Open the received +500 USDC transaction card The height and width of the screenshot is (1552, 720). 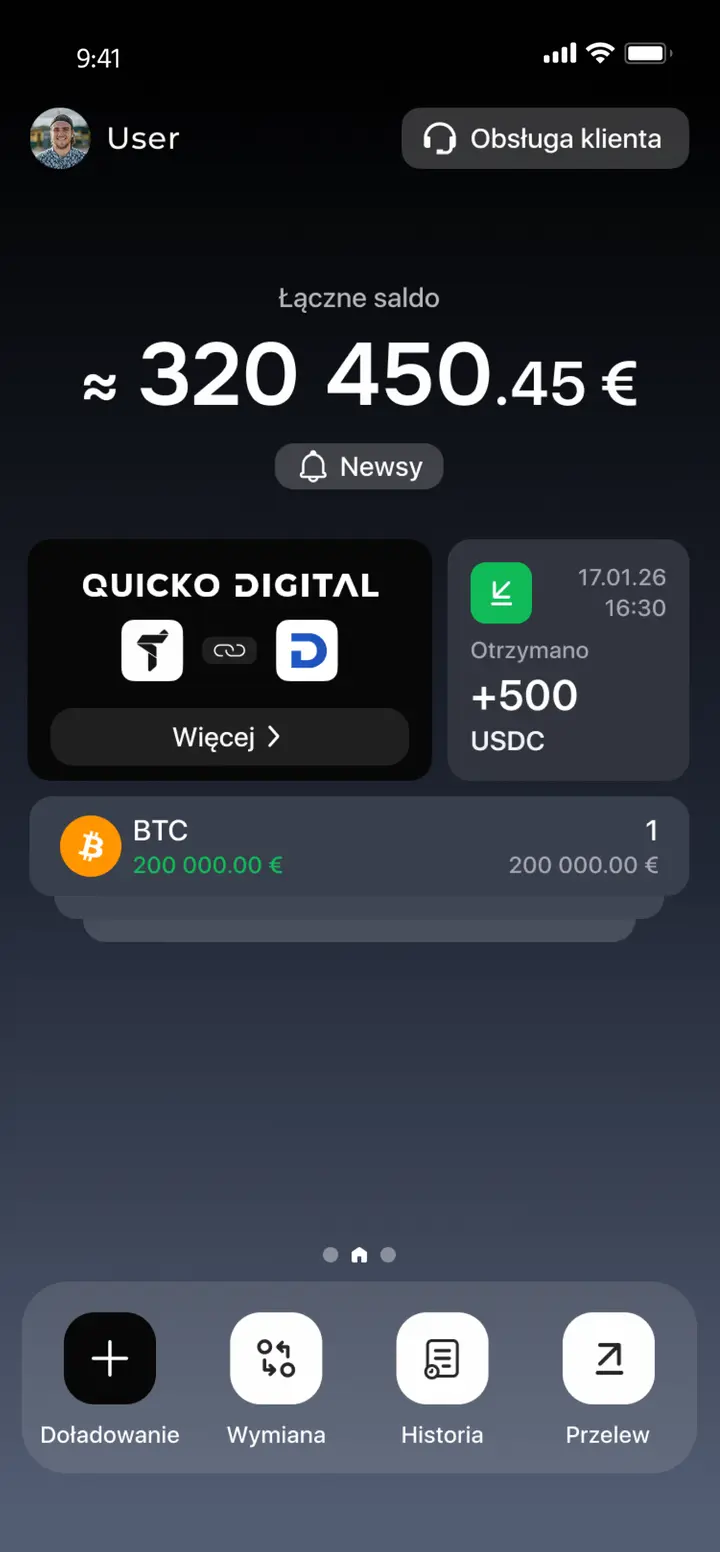[568, 660]
